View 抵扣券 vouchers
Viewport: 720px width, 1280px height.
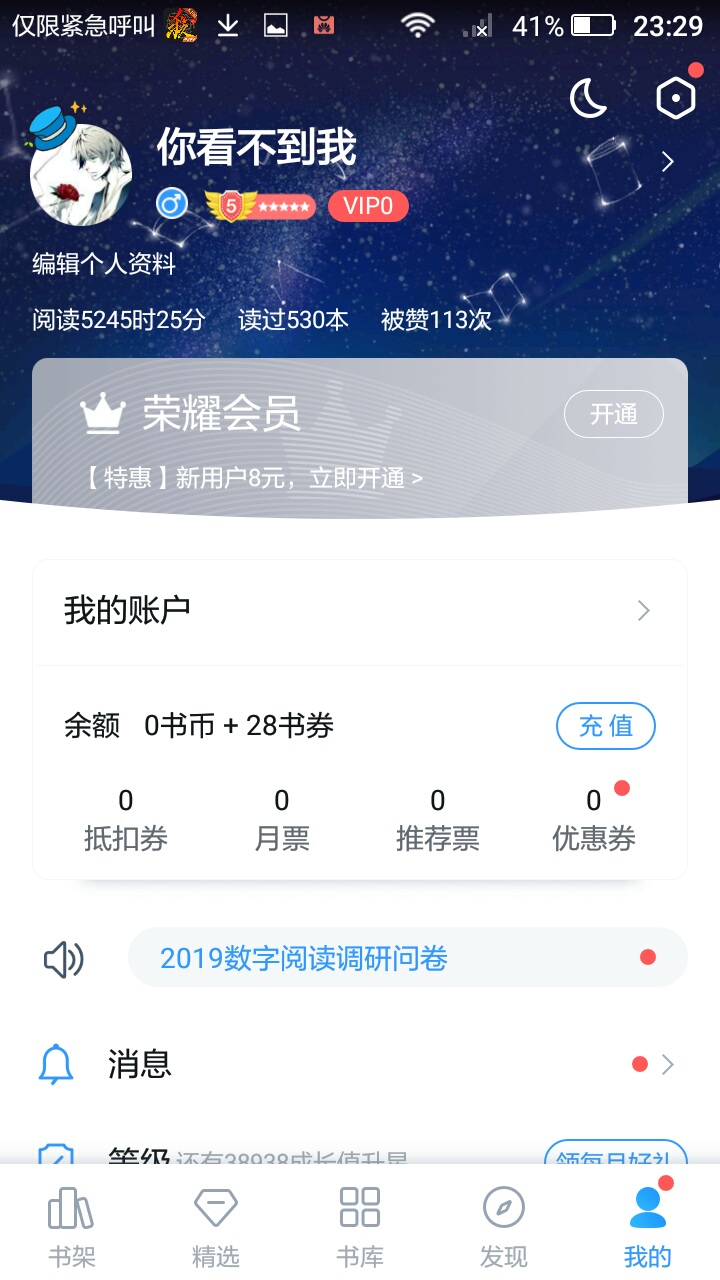tap(126, 820)
